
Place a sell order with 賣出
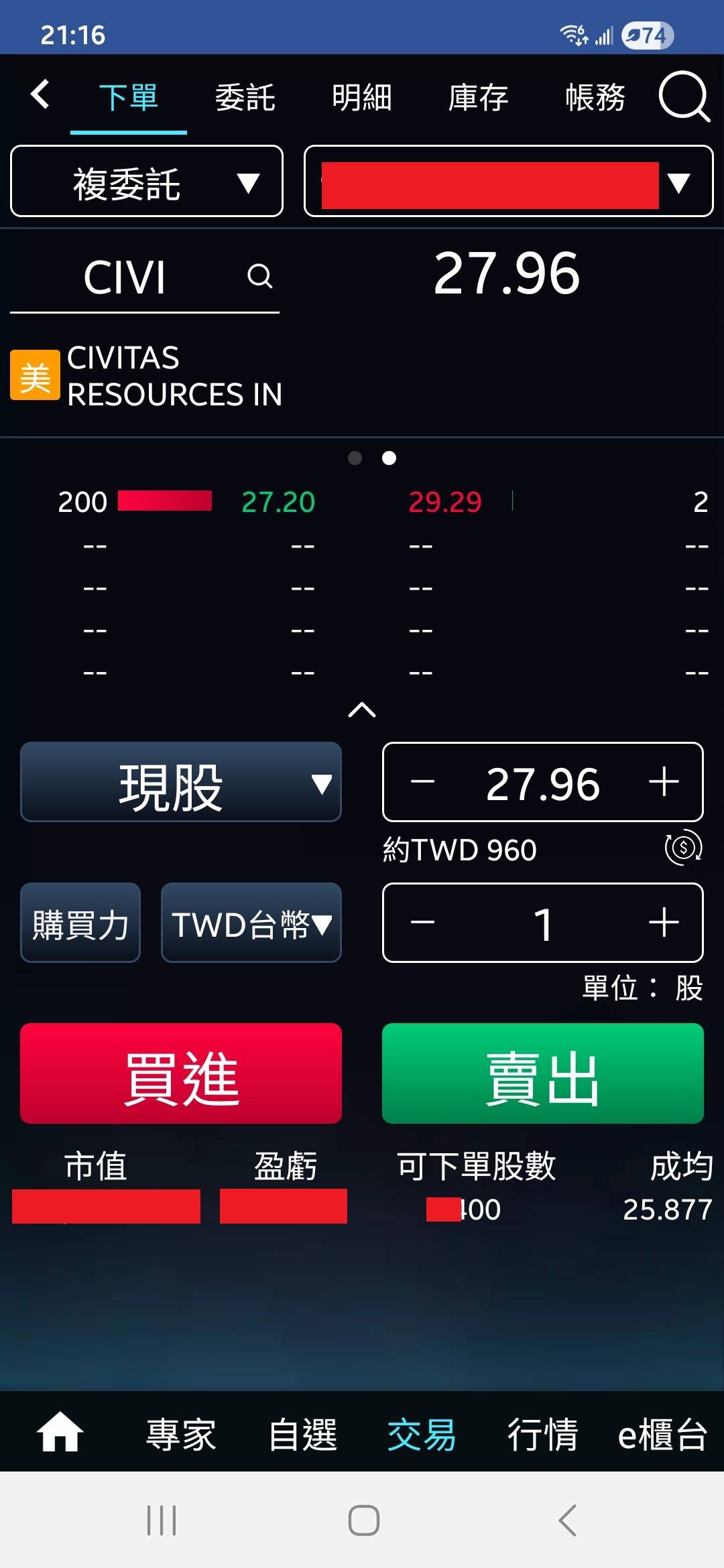coord(542,1073)
